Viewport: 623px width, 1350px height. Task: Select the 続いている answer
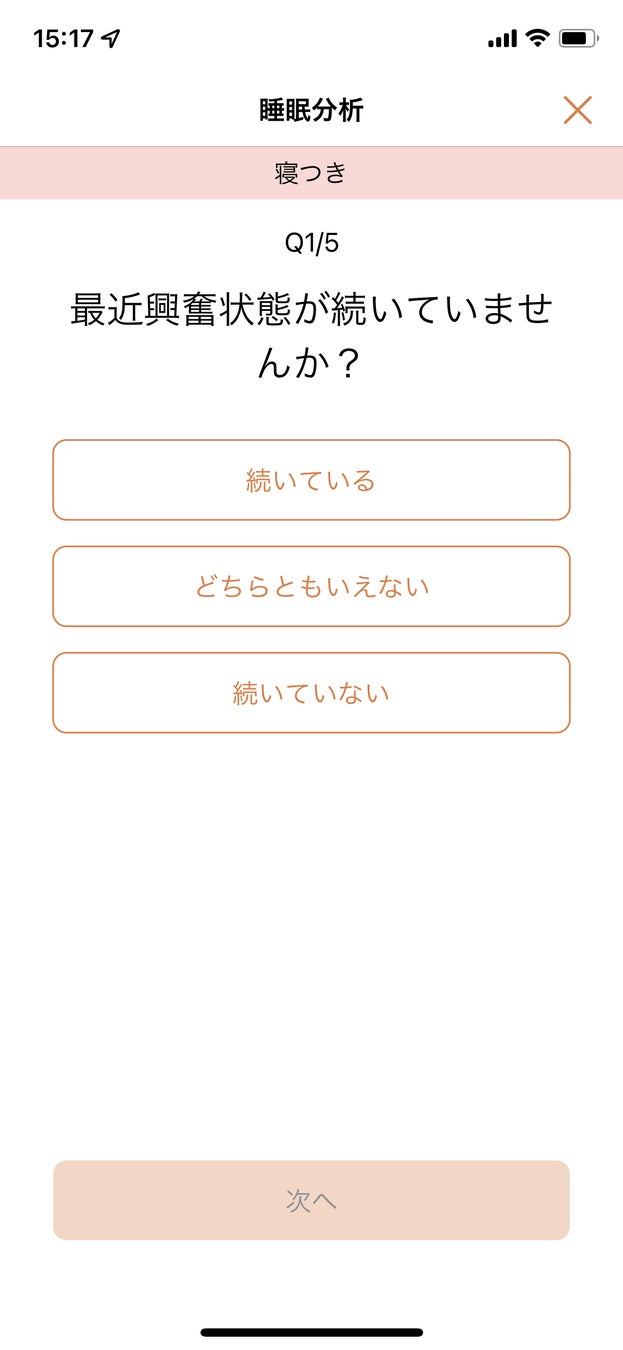pyautogui.click(x=311, y=480)
